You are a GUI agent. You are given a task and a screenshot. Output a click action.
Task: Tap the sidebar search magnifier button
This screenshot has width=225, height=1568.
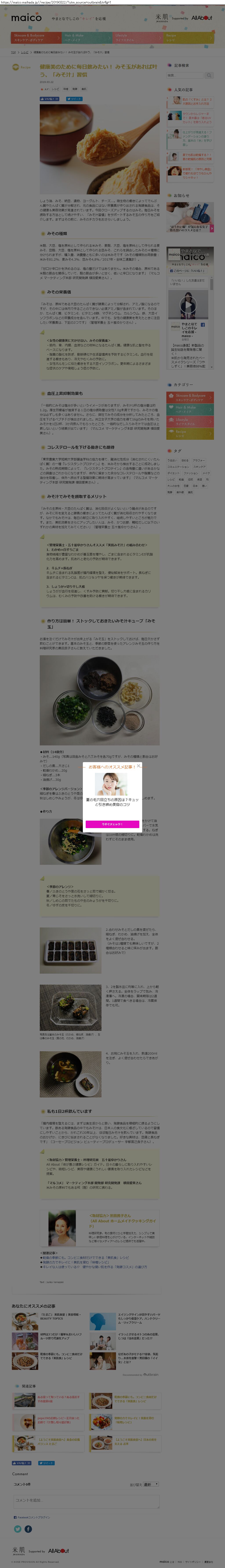(x=209, y=75)
